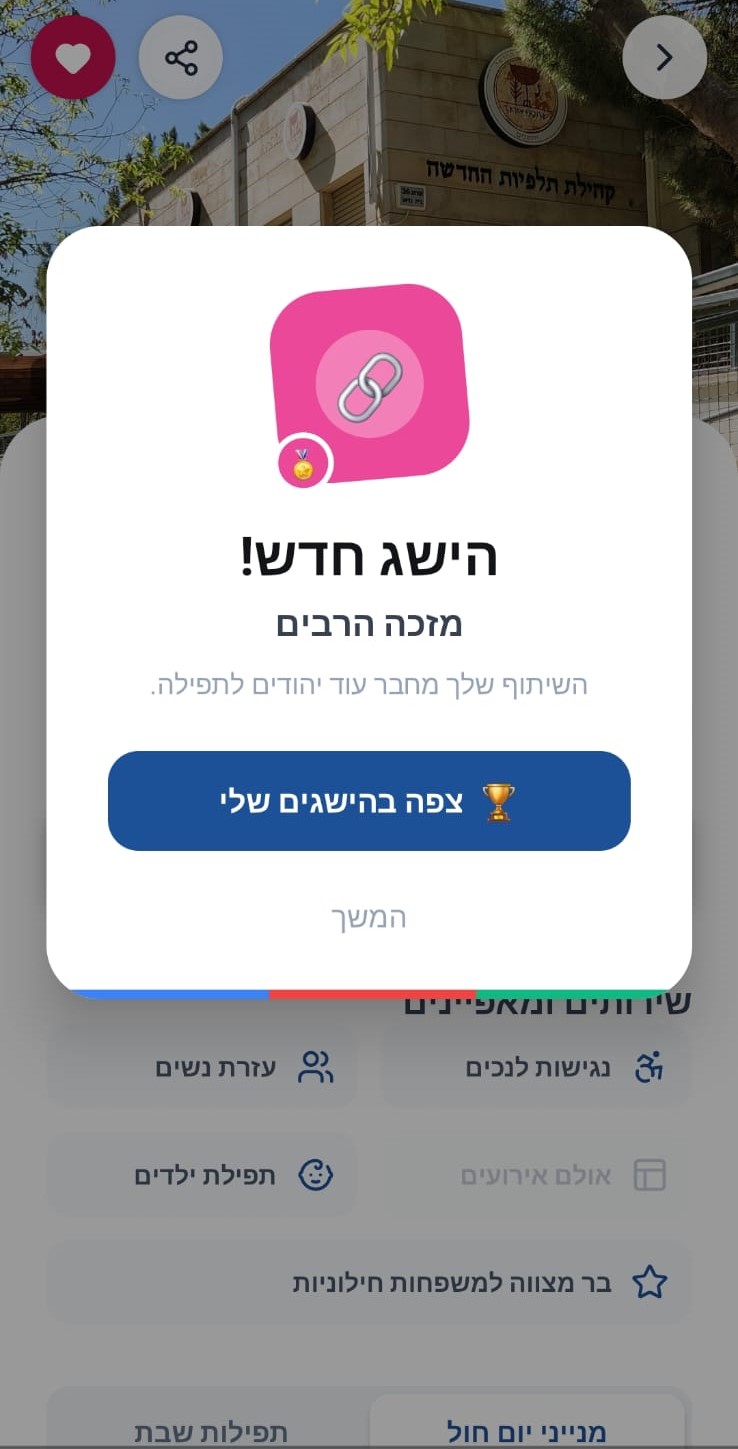Select the עזרת נשים chip
738x1449 pixels.
[202, 1067]
